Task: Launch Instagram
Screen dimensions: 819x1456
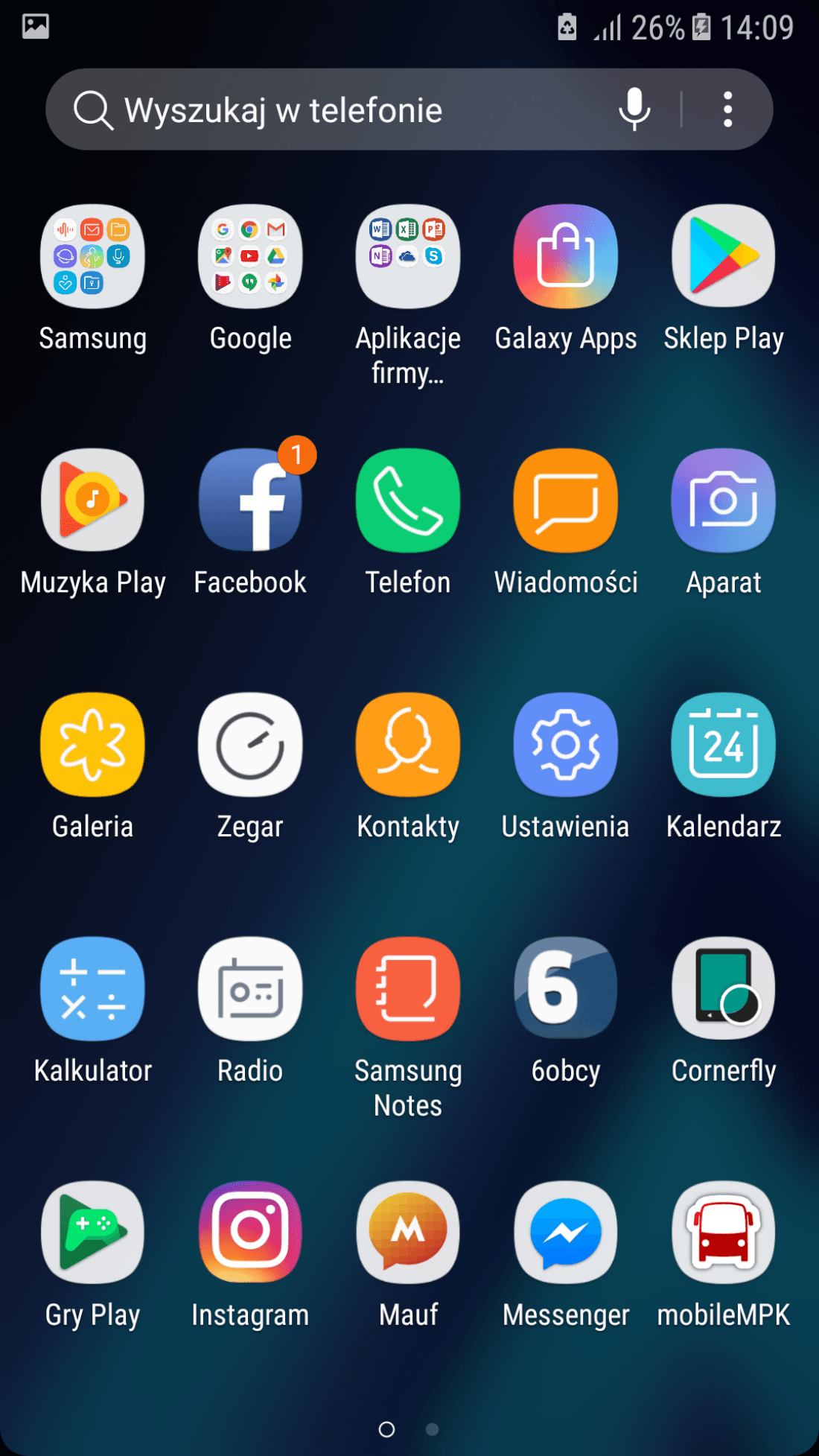Action: pos(250,1233)
